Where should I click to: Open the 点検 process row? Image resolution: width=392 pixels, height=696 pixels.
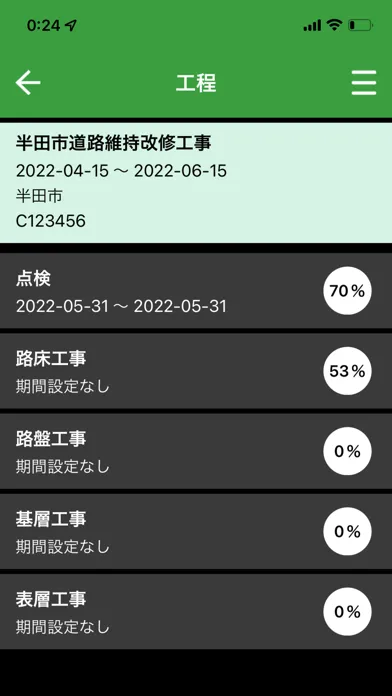(196, 291)
